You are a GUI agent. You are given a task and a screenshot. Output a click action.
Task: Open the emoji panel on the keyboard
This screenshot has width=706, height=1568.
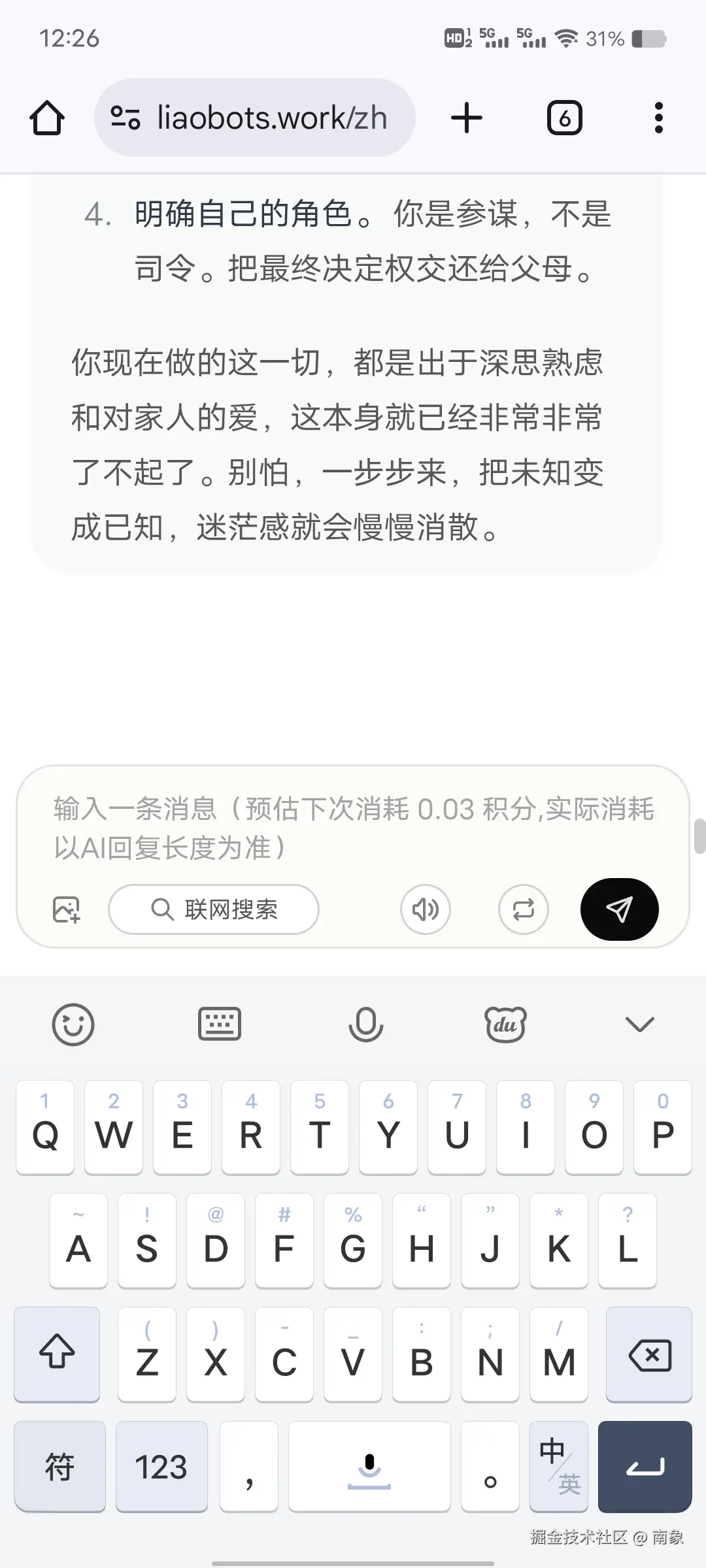tap(73, 1023)
